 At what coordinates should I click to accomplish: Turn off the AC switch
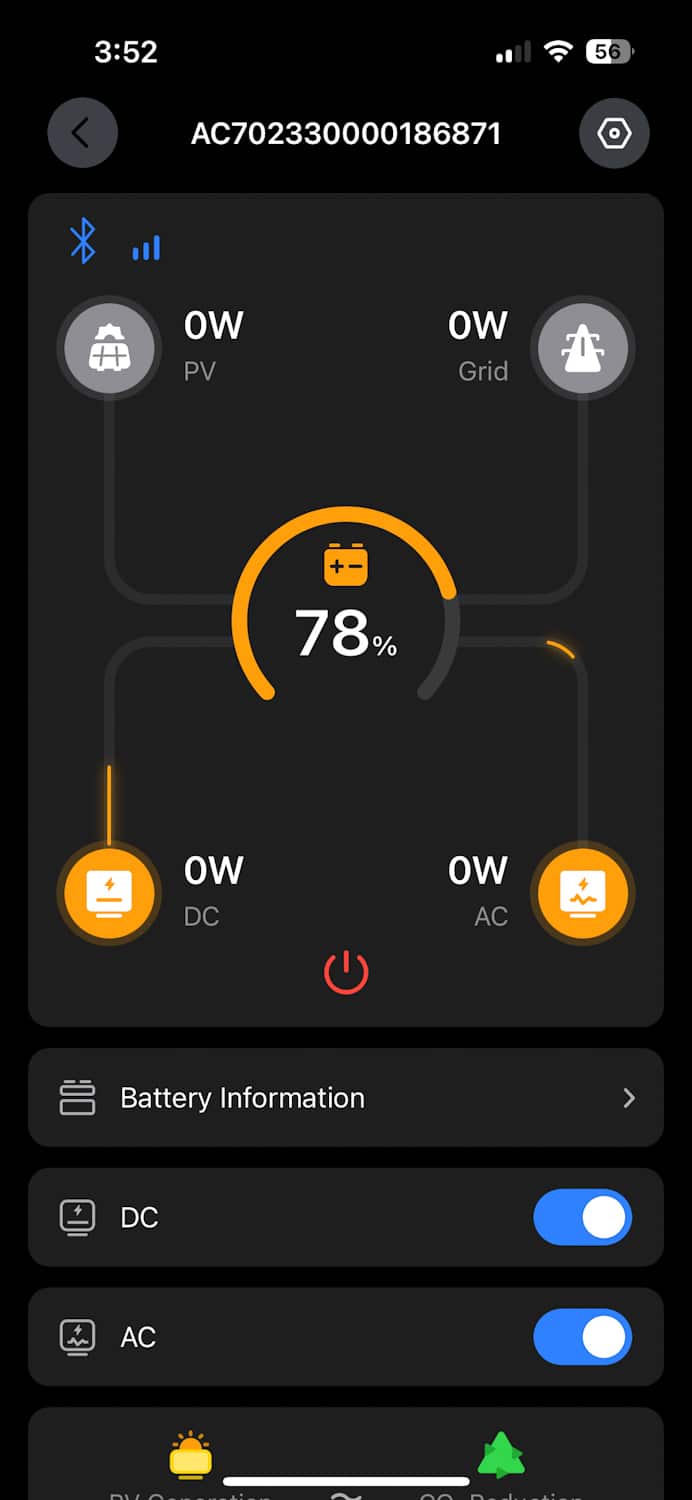(582, 1337)
